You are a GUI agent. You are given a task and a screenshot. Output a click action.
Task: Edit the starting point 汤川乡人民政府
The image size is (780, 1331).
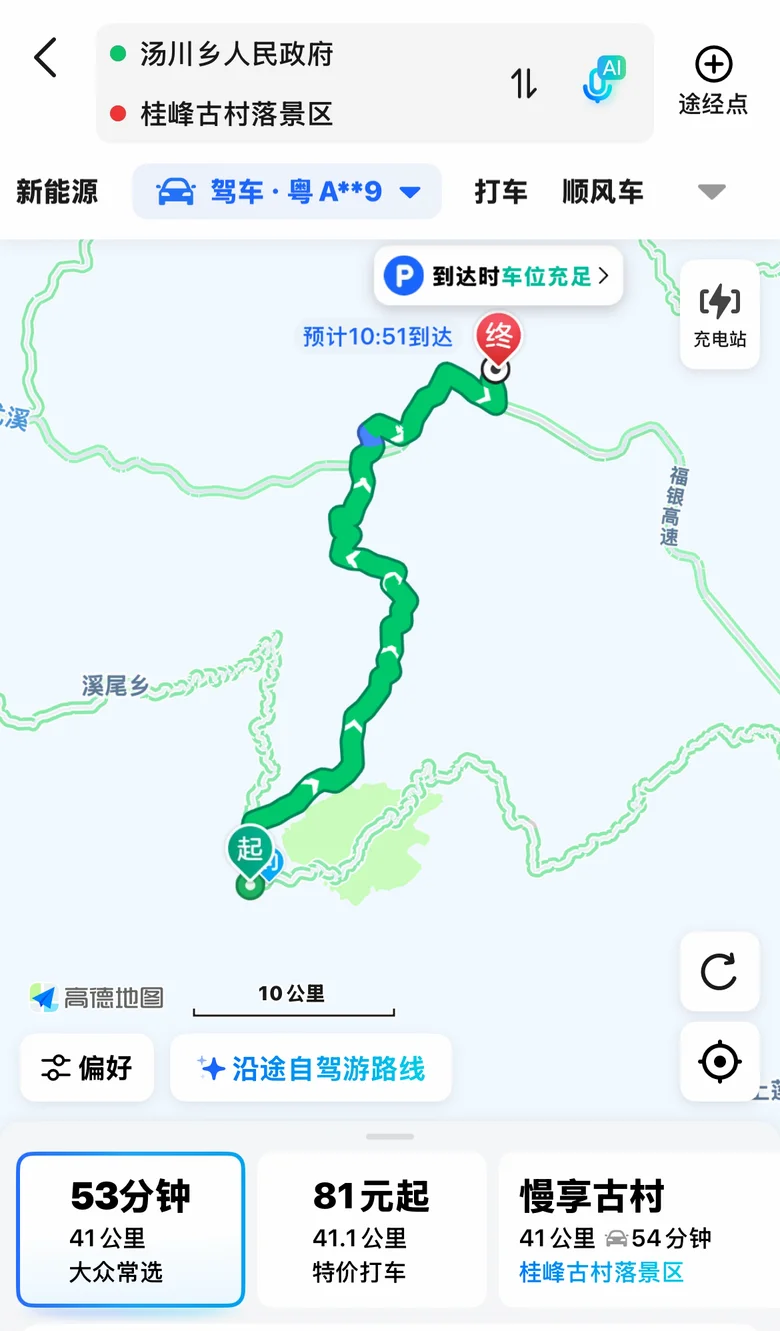pos(236,54)
